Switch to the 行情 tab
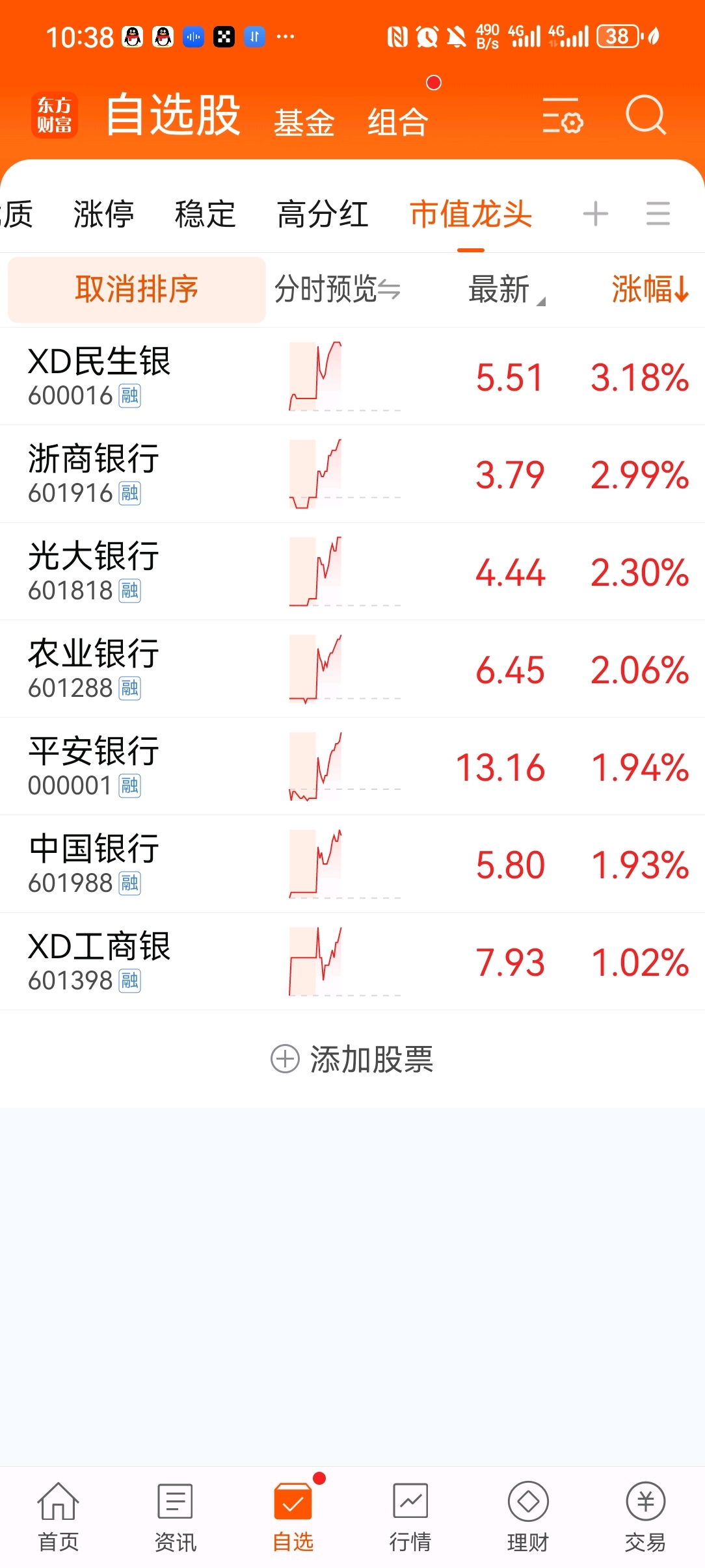This screenshot has height=1568, width=705. coord(410,1517)
